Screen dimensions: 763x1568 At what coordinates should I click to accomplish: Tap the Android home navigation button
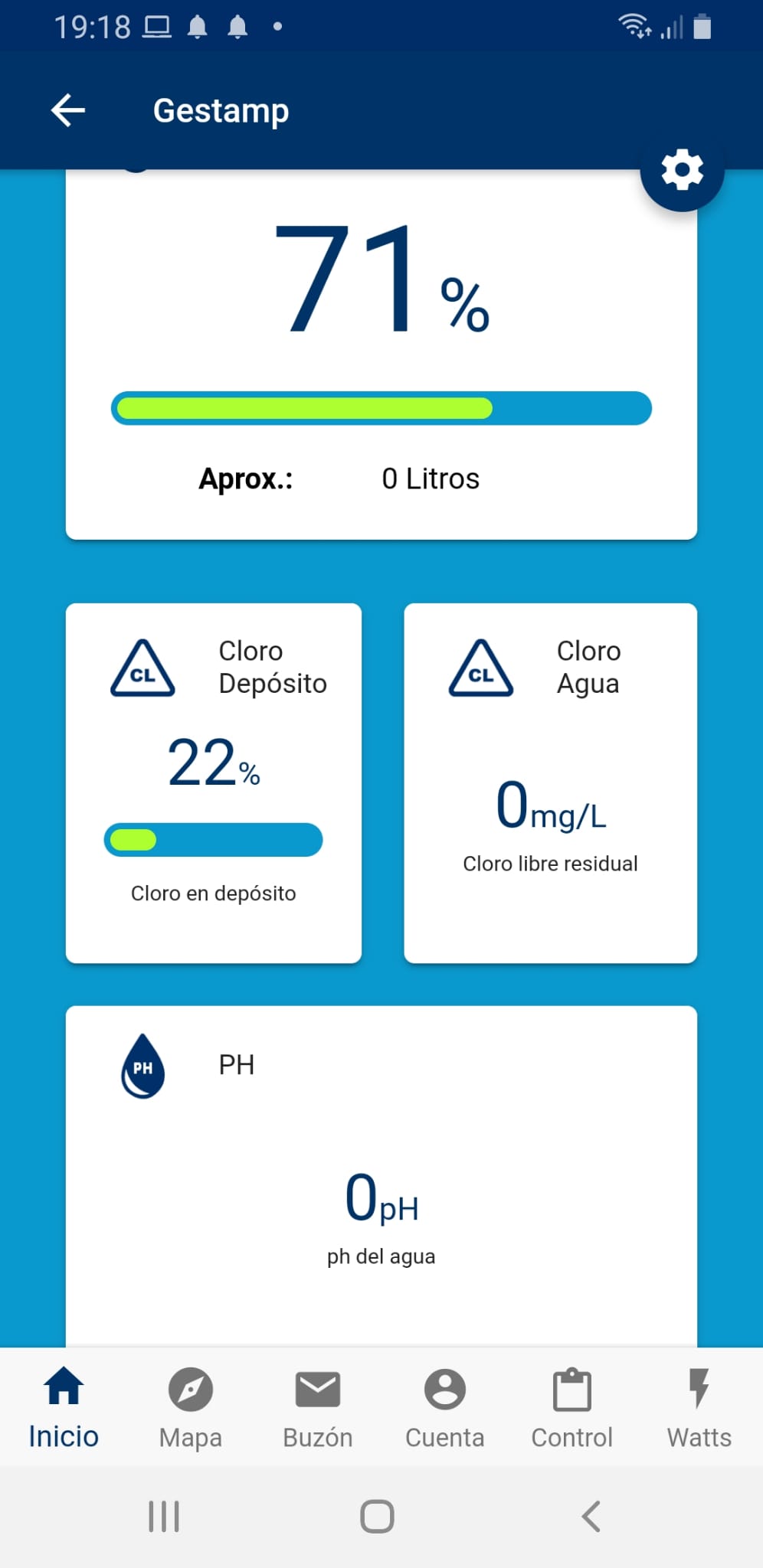point(375,1516)
